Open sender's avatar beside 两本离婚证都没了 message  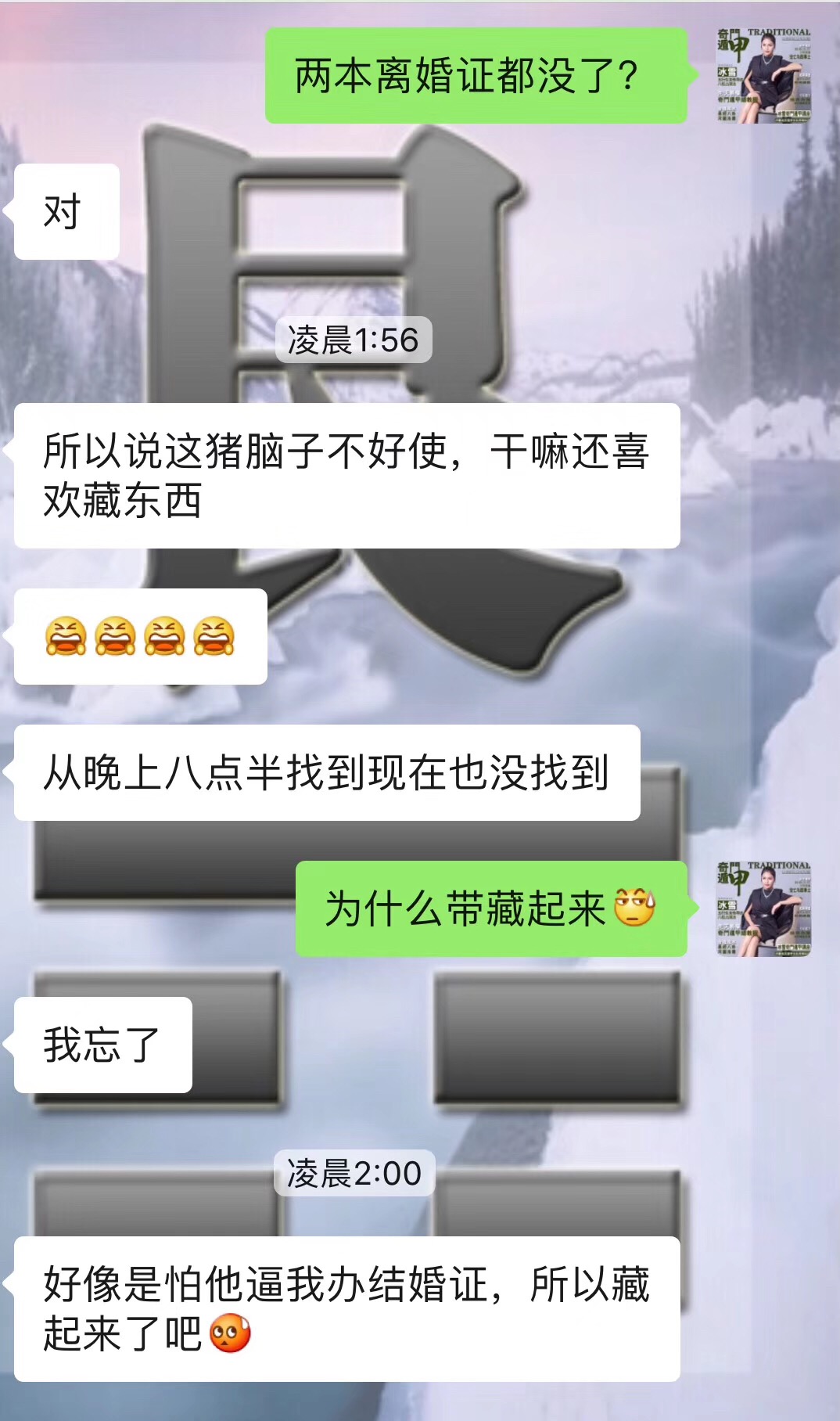click(x=763, y=76)
